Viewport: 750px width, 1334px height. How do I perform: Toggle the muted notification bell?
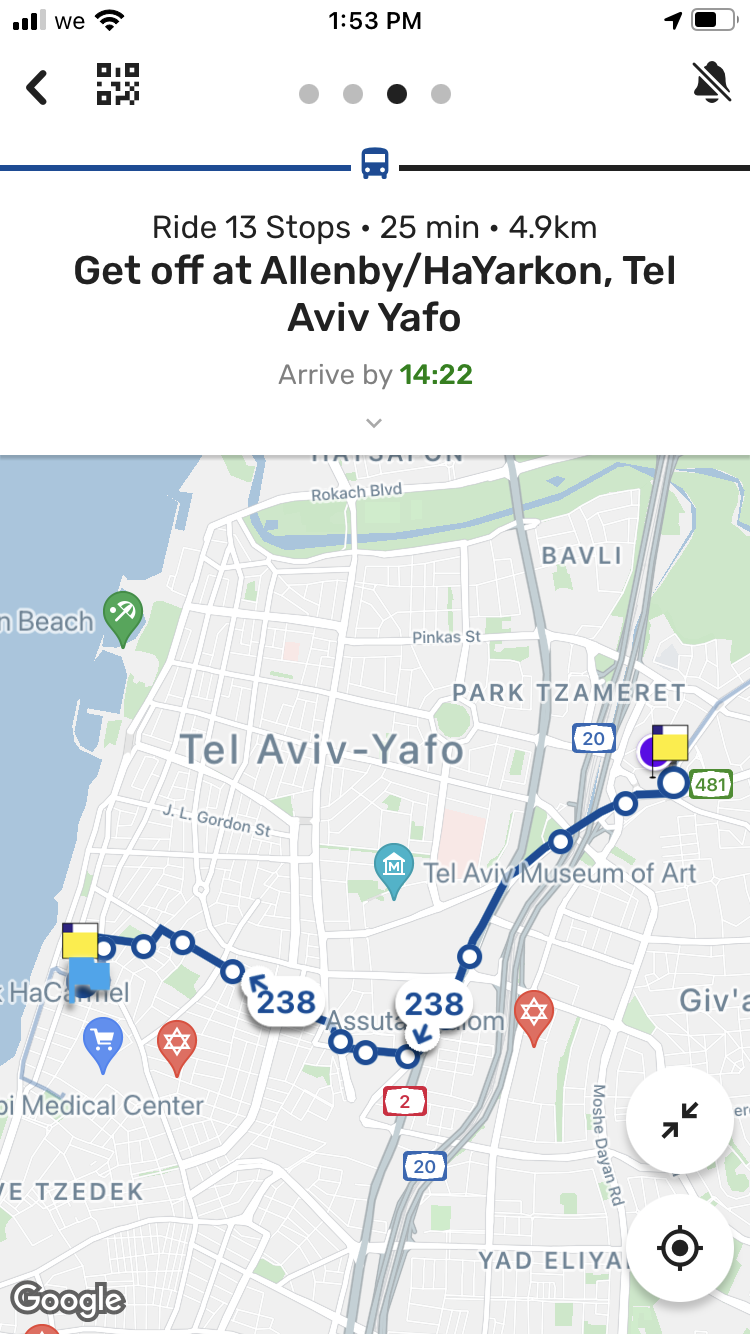tap(711, 82)
